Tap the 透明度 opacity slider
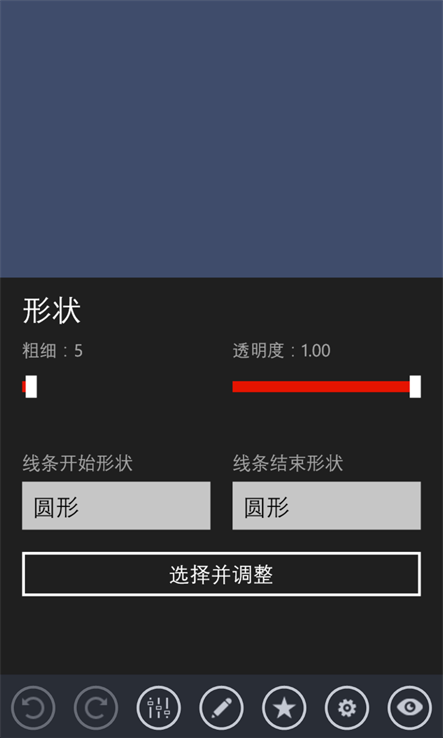443x738 pixels. (x=327, y=386)
